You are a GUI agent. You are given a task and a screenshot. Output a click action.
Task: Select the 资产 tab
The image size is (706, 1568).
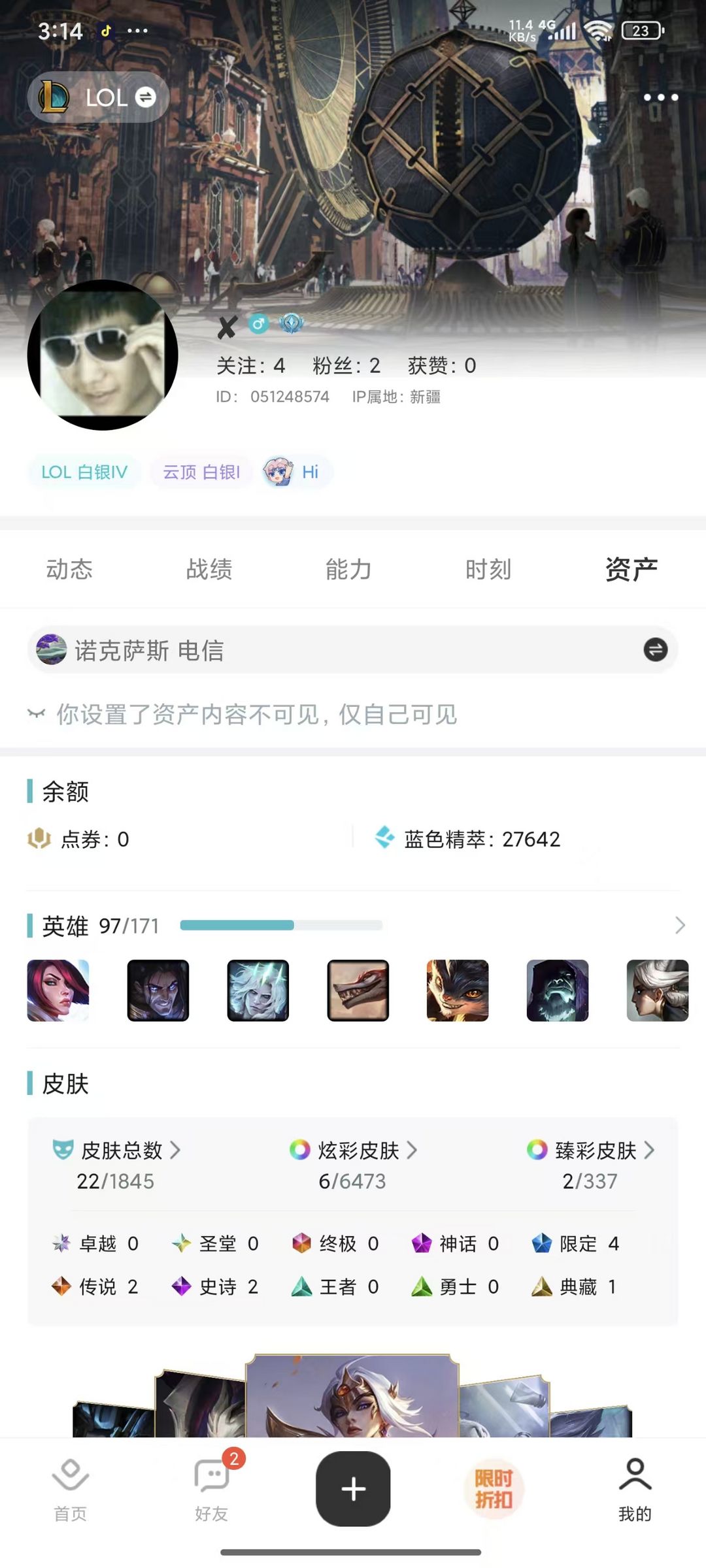point(631,569)
